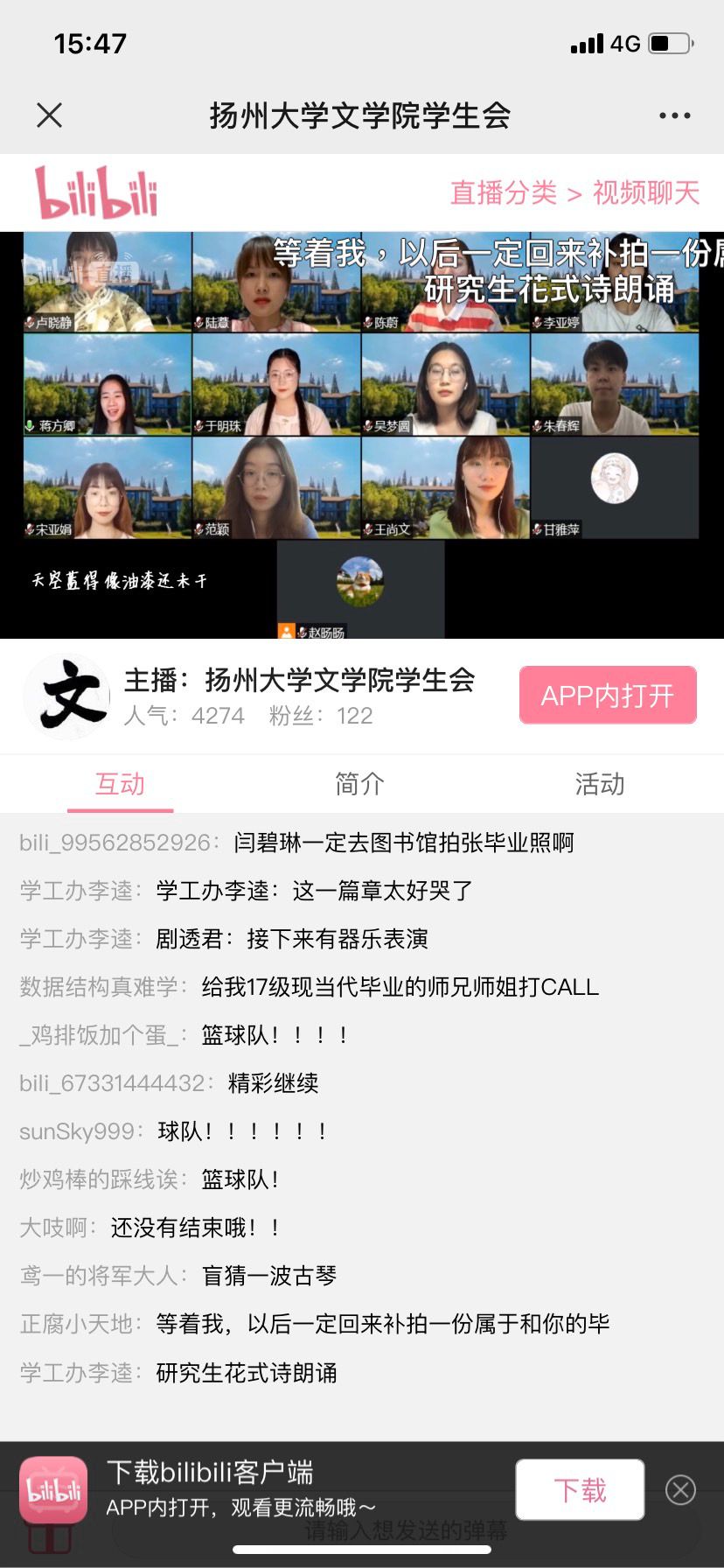The image size is (724, 1568).
Task: Tap the APP内打开 button
Action: (608, 696)
